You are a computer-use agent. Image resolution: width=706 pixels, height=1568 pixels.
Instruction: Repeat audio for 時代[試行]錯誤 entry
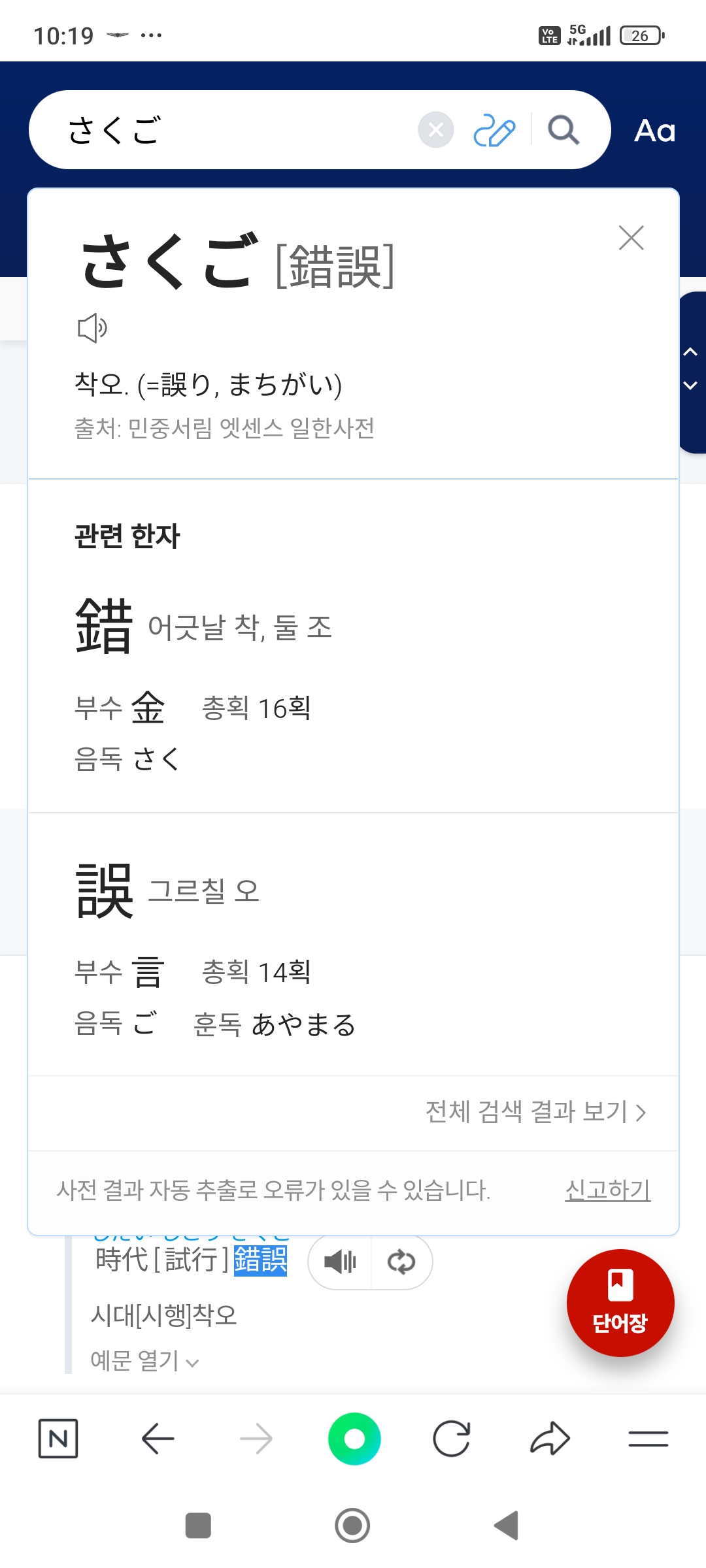point(401,1262)
